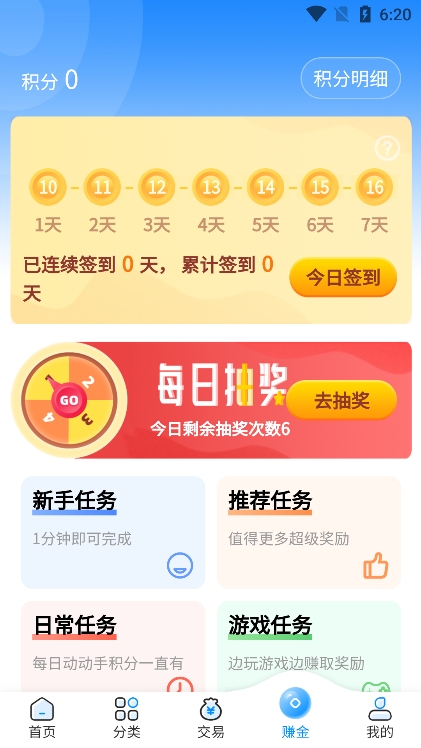Select the 赚金 tab
This screenshot has width=421, height=748.
point(295,714)
